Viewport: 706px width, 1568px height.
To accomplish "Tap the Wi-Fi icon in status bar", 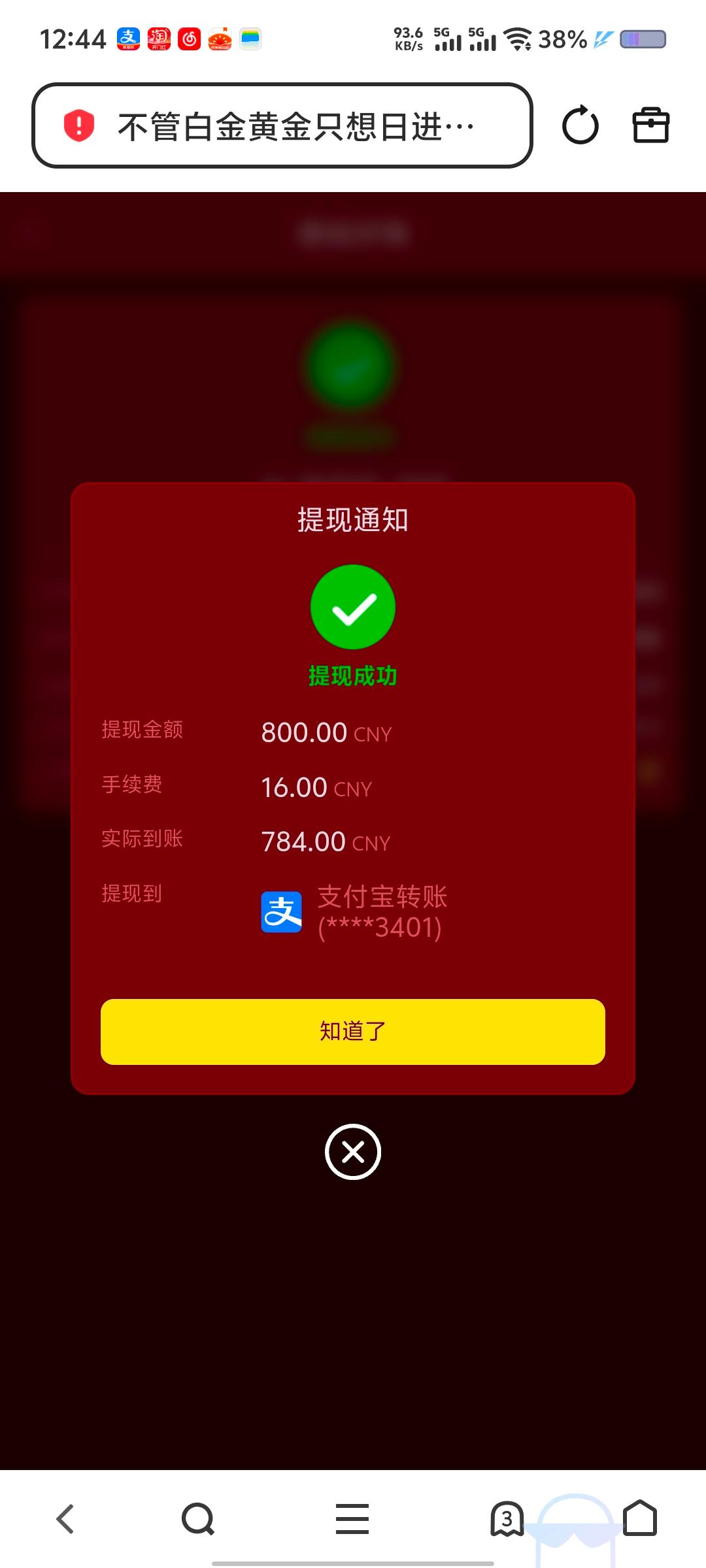I will tap(520, 39).
